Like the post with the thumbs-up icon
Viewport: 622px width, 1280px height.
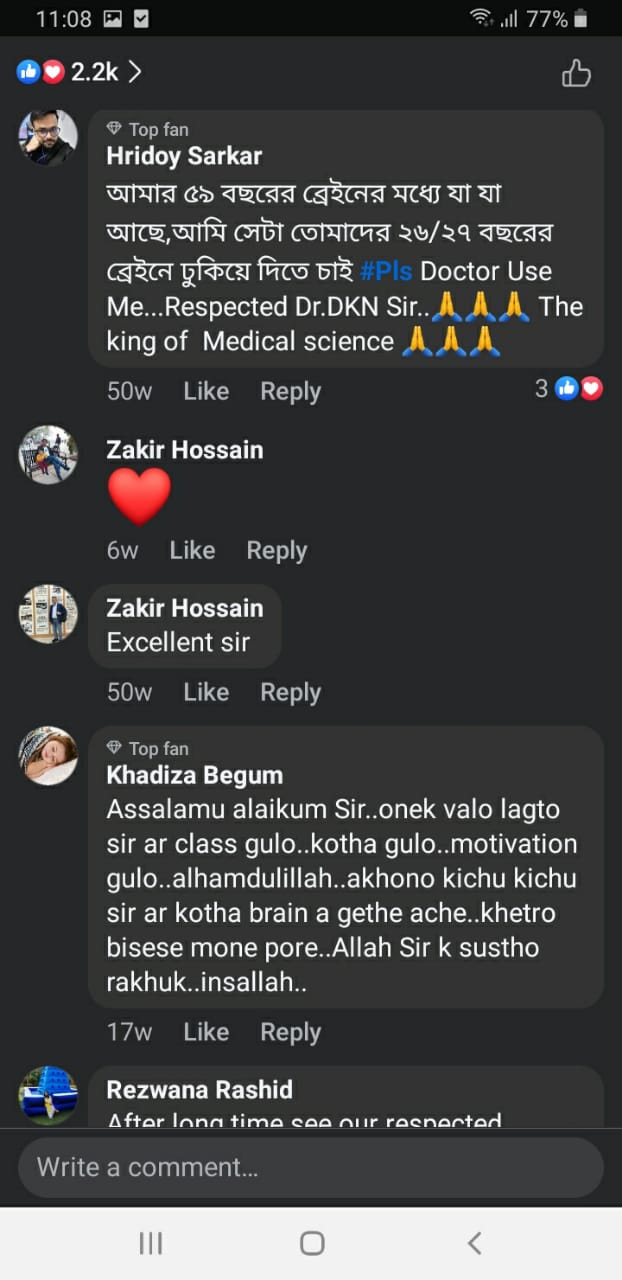point(576,73)
